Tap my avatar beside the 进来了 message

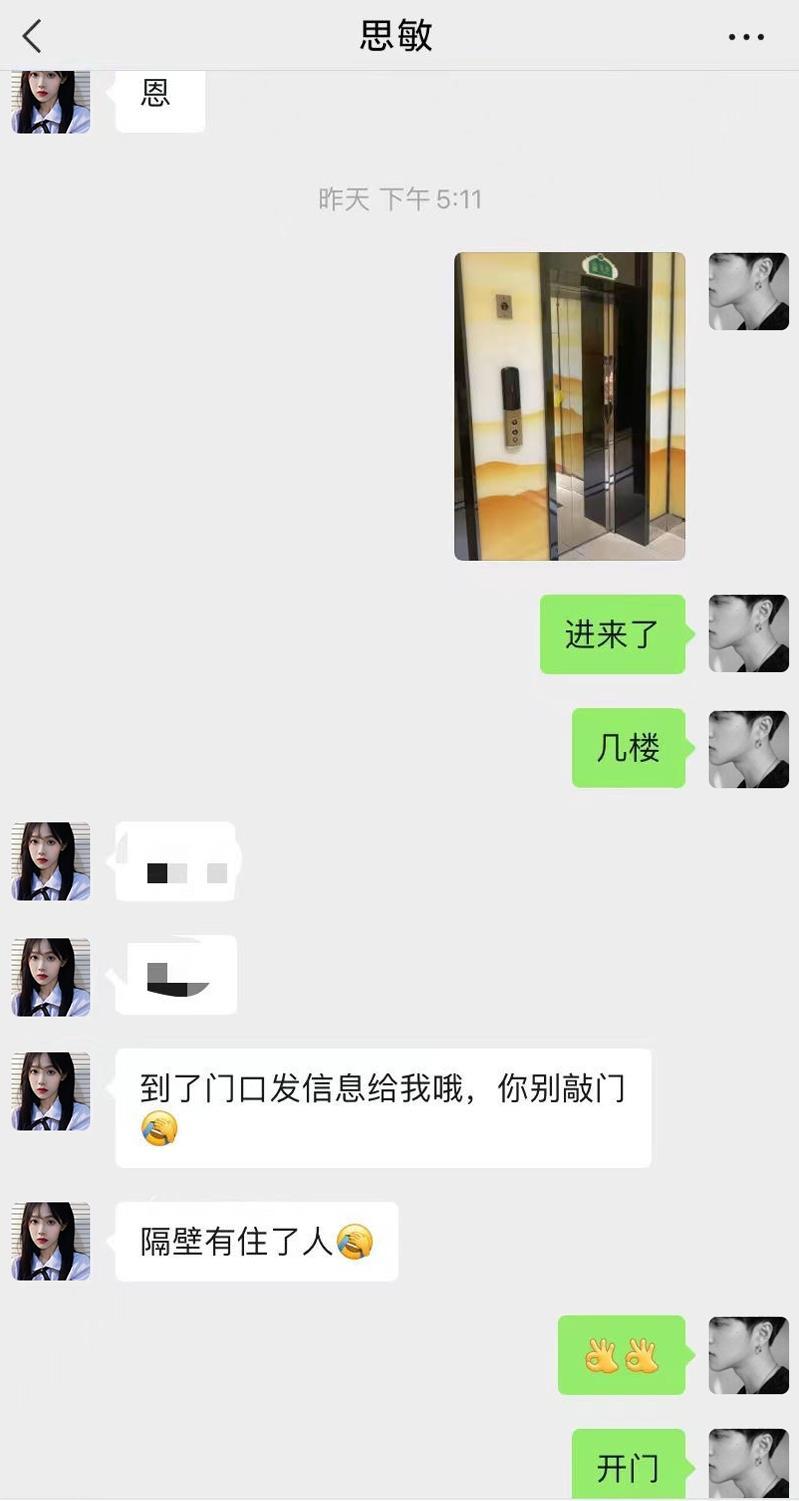pyautogui.click(x=748, y=634)
